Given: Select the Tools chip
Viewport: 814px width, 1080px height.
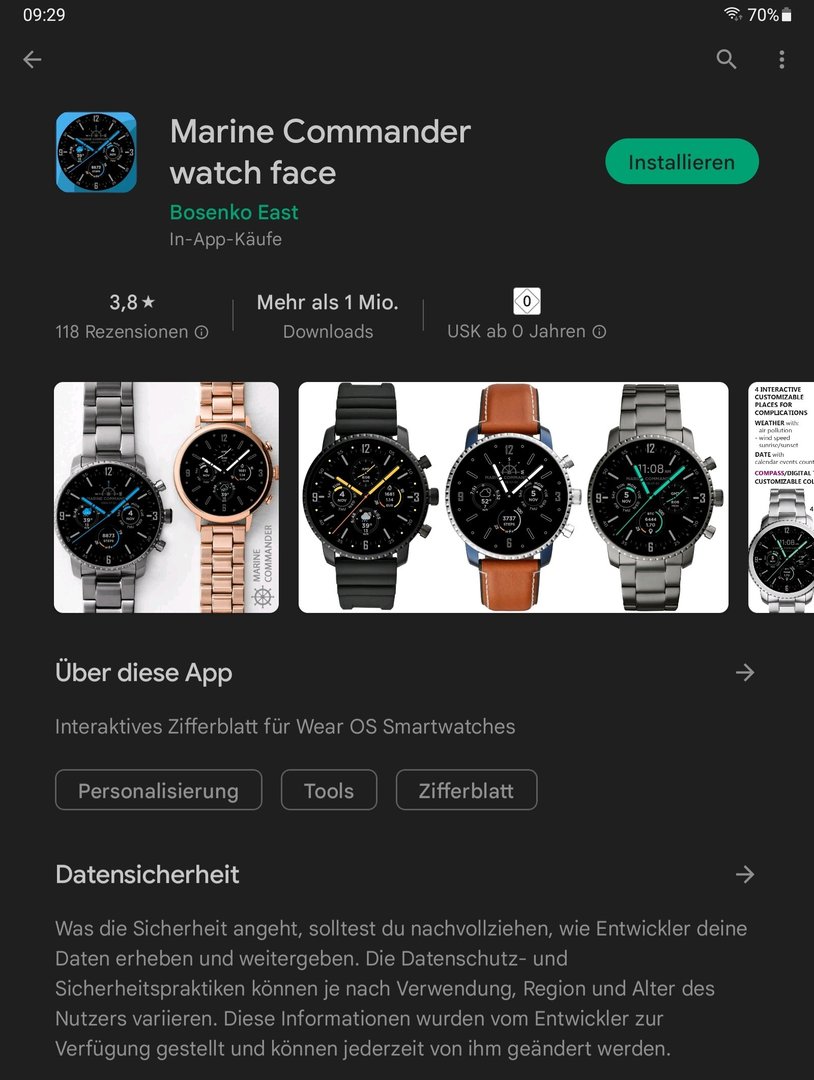Looking at the screenshot, I should (329, 790).
